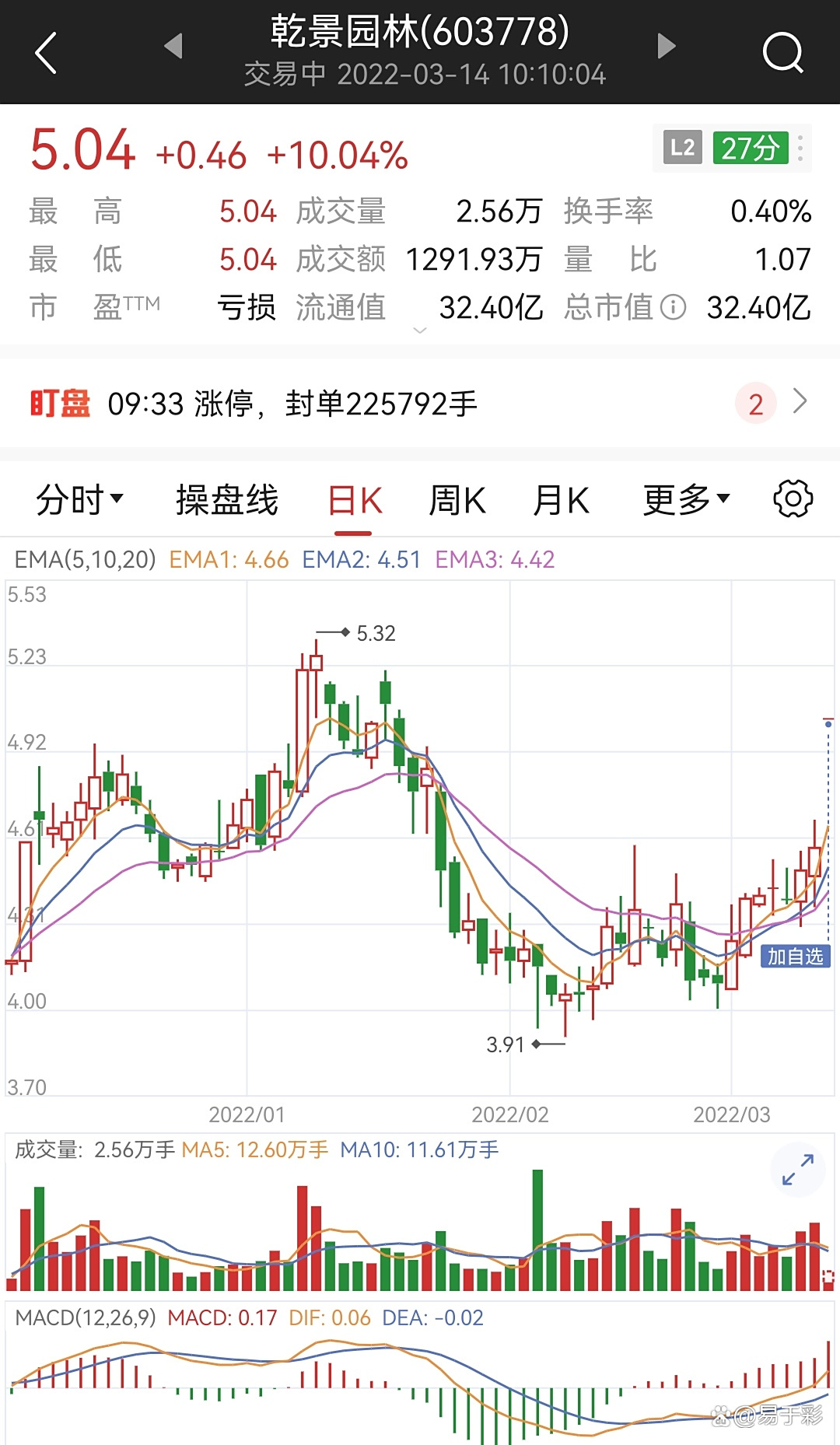This screenshot has height=1445, width=840.
Task: Expand the 分时 dropdown arrow
Action: click(x=117, y=500)
